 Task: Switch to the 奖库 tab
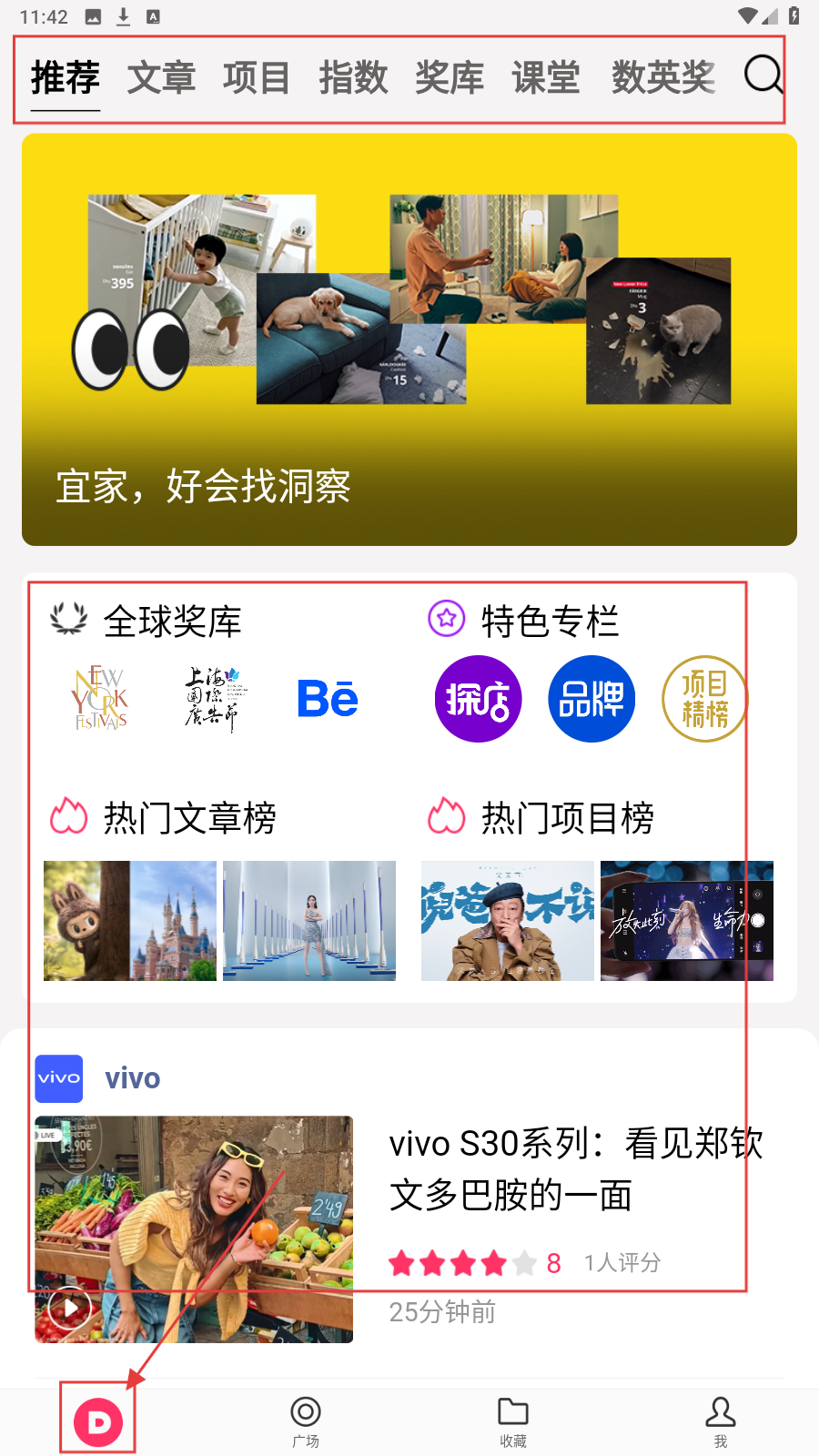click(450, 78)
